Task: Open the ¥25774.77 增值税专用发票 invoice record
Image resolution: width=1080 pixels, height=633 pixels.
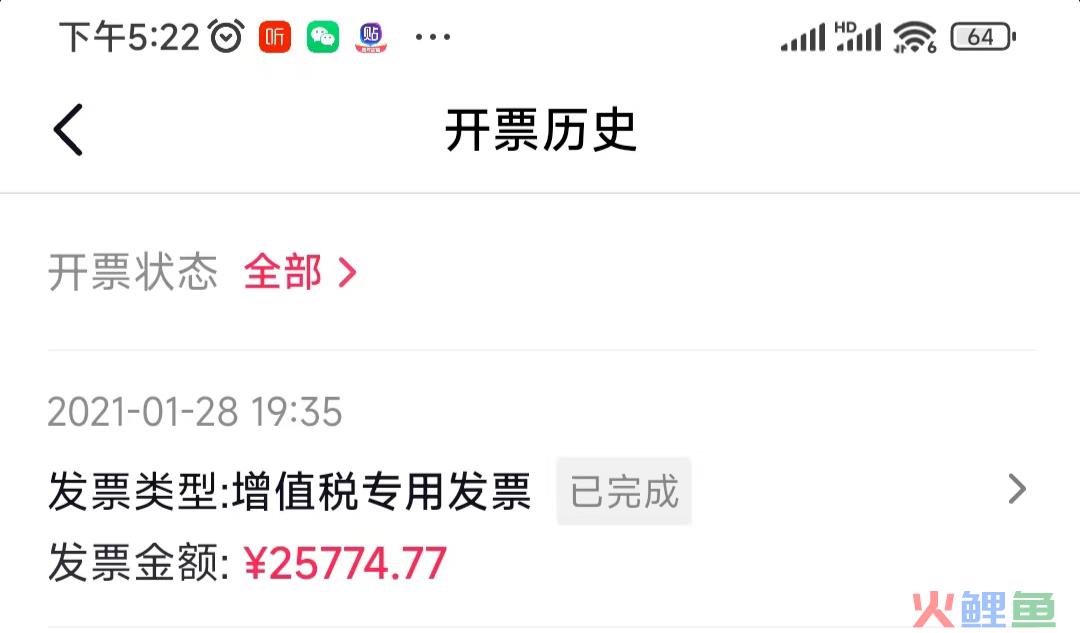Action: (x=540, y=492)
